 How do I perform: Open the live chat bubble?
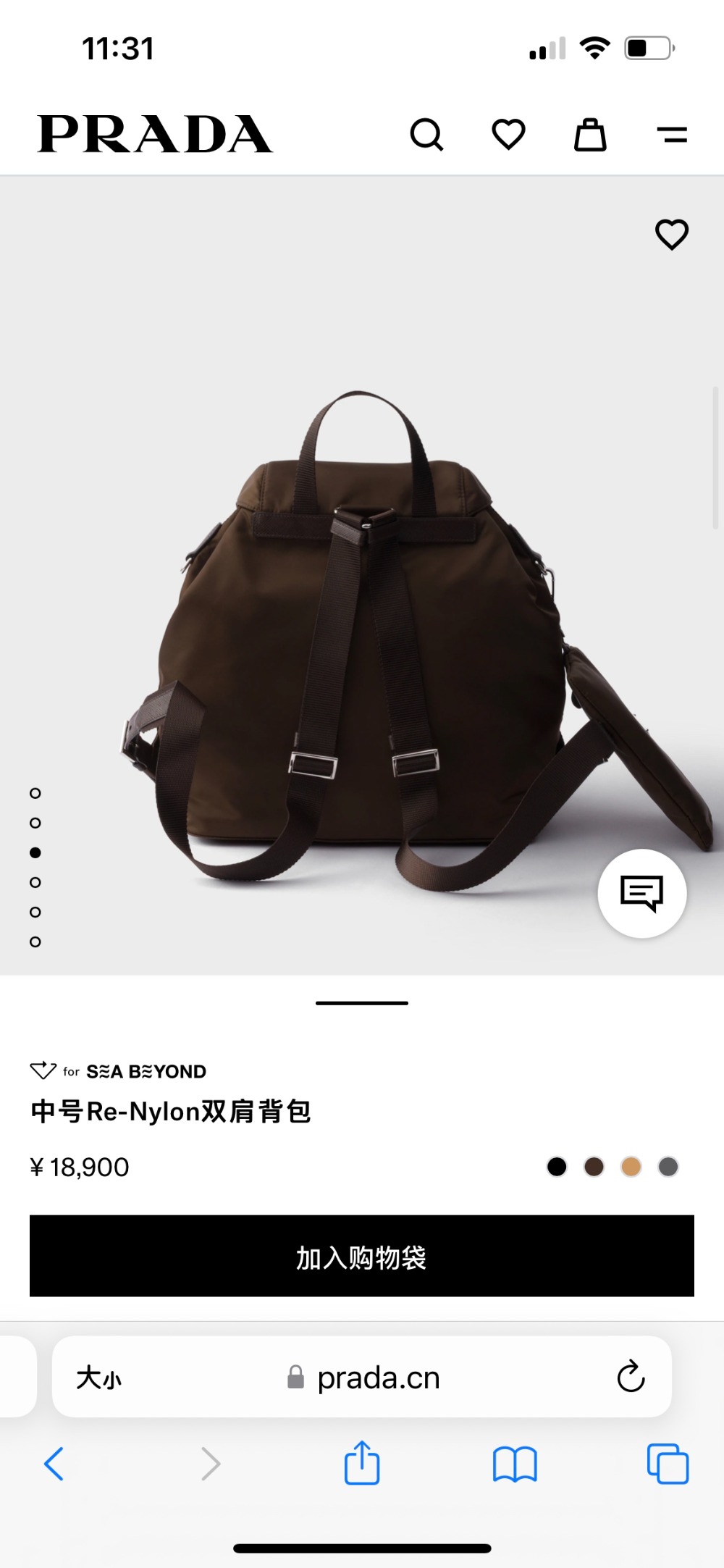coord(641,892)
